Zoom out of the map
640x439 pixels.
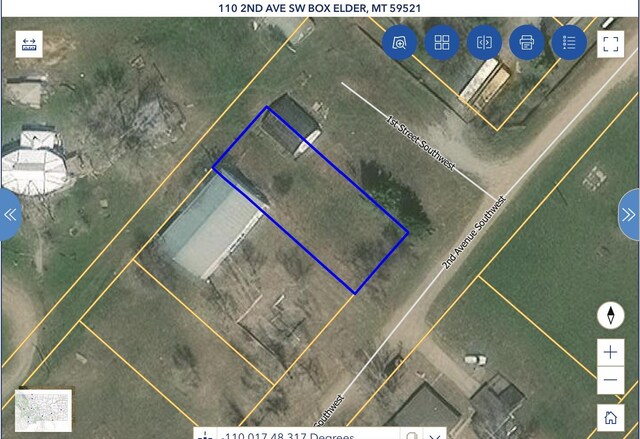pos(610,380)
